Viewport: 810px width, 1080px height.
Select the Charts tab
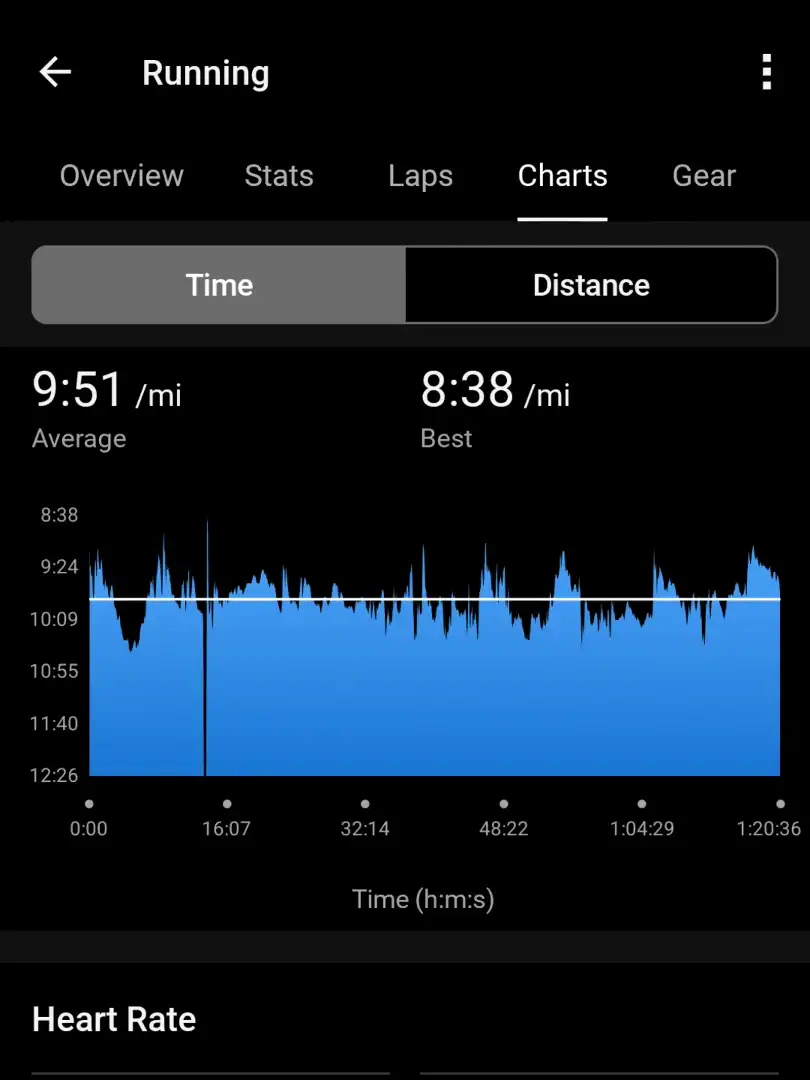point(562,176)
